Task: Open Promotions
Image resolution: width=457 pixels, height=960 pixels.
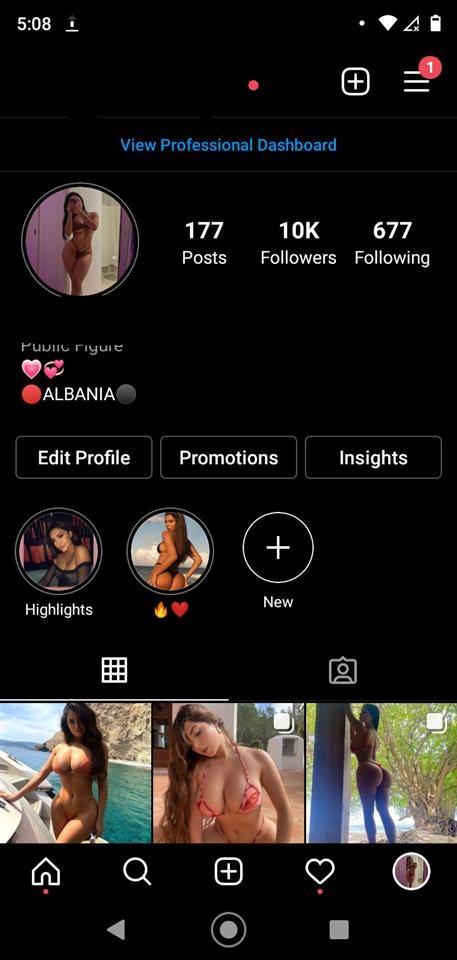Action: (228, 457)
